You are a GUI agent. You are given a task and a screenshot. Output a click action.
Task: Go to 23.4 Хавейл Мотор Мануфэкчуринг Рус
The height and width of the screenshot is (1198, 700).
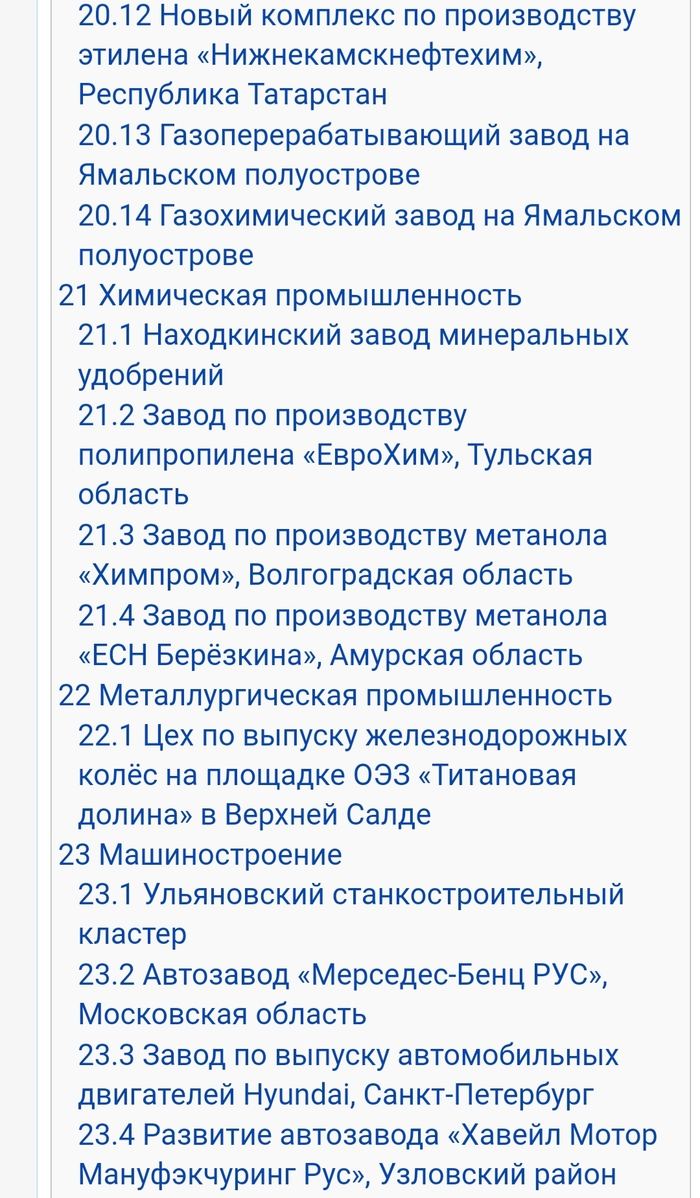367,1135
